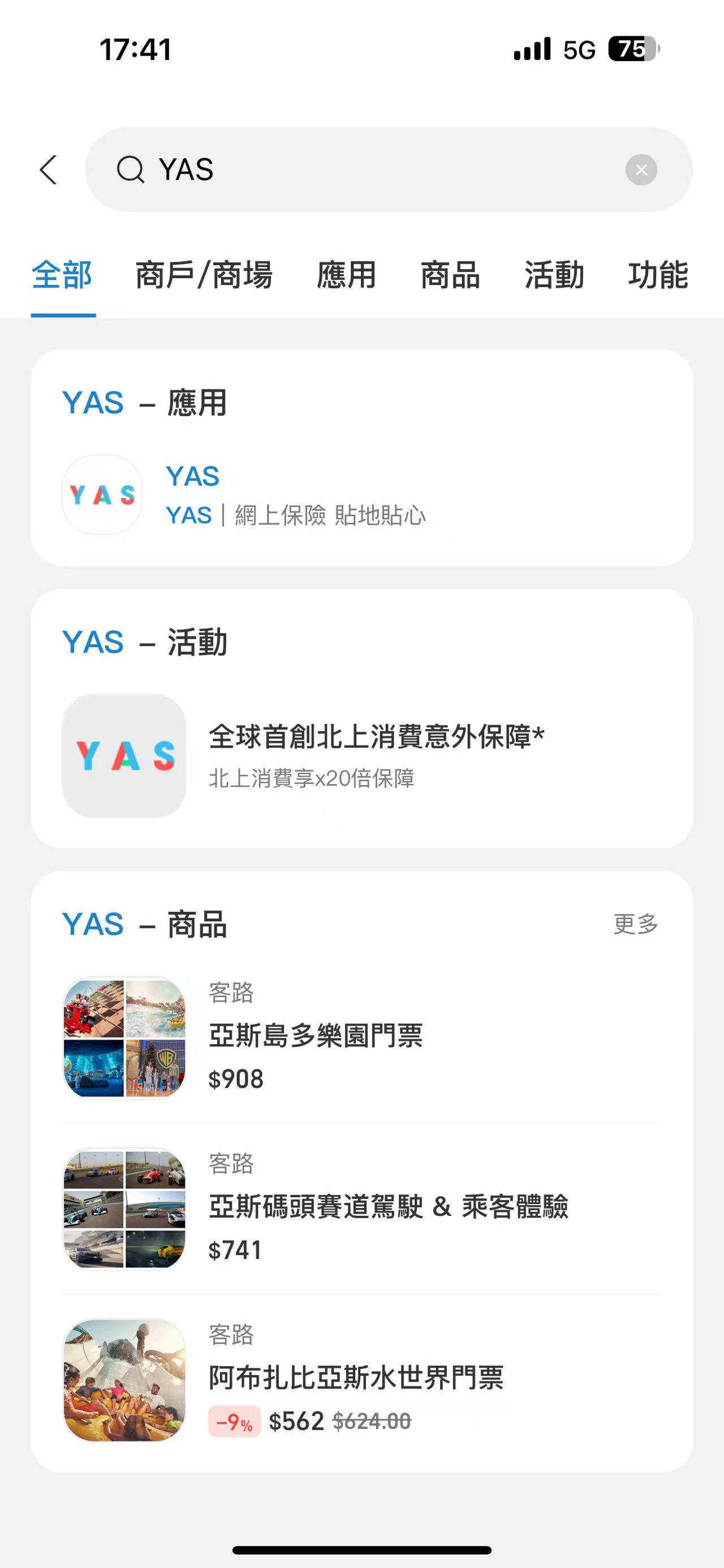Show the 活動 tab results

tap(554, 275)
